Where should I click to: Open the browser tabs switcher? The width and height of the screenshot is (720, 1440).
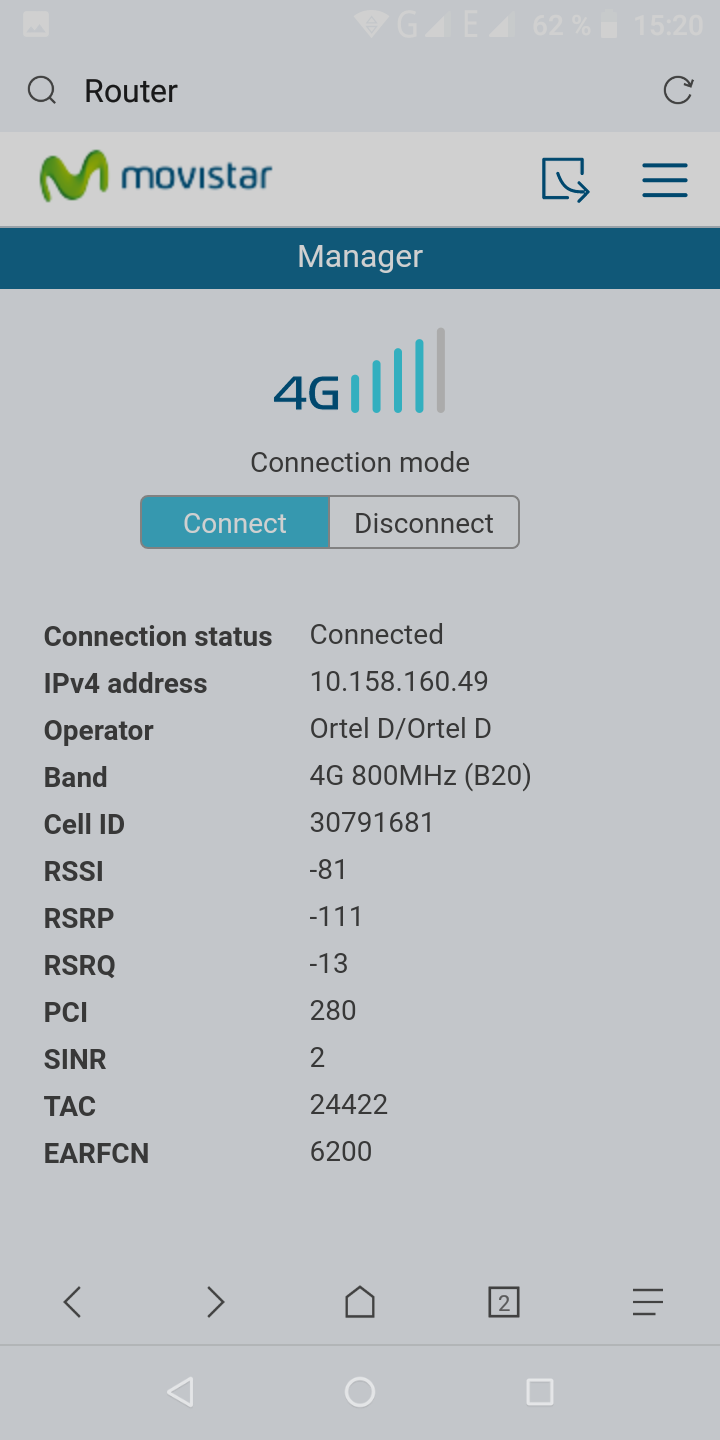click(503, 1302)
